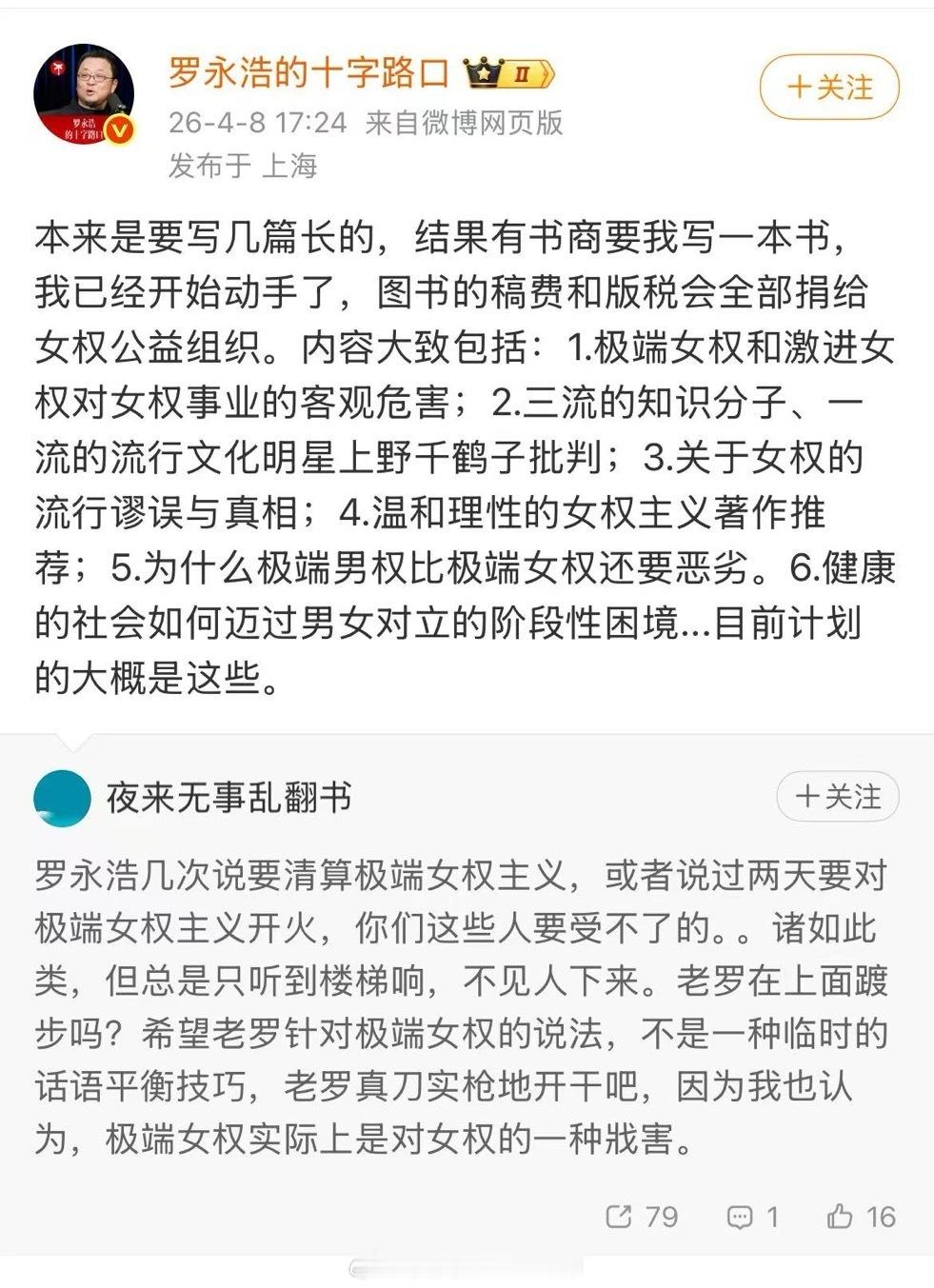
Task: Select the repost count 79
Action: (660, 1217)
